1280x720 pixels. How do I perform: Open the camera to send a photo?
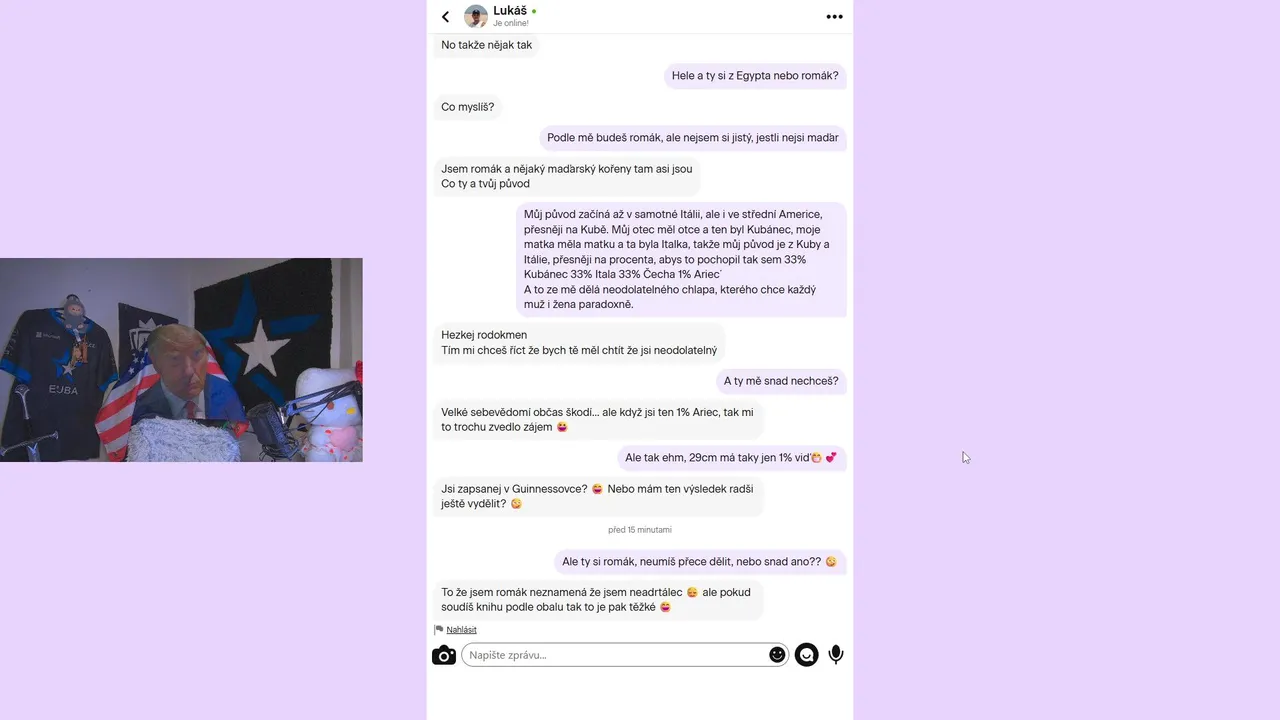tap(444, 655)
